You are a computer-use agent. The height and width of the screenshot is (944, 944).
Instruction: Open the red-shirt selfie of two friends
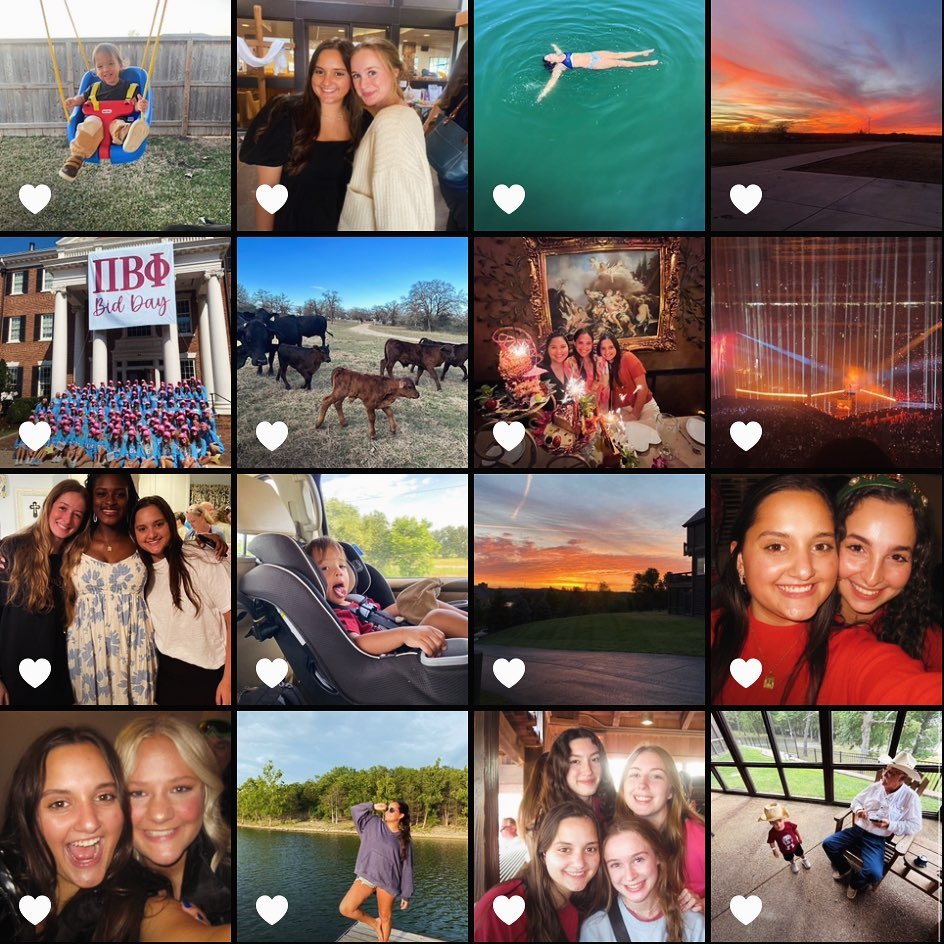826,589
